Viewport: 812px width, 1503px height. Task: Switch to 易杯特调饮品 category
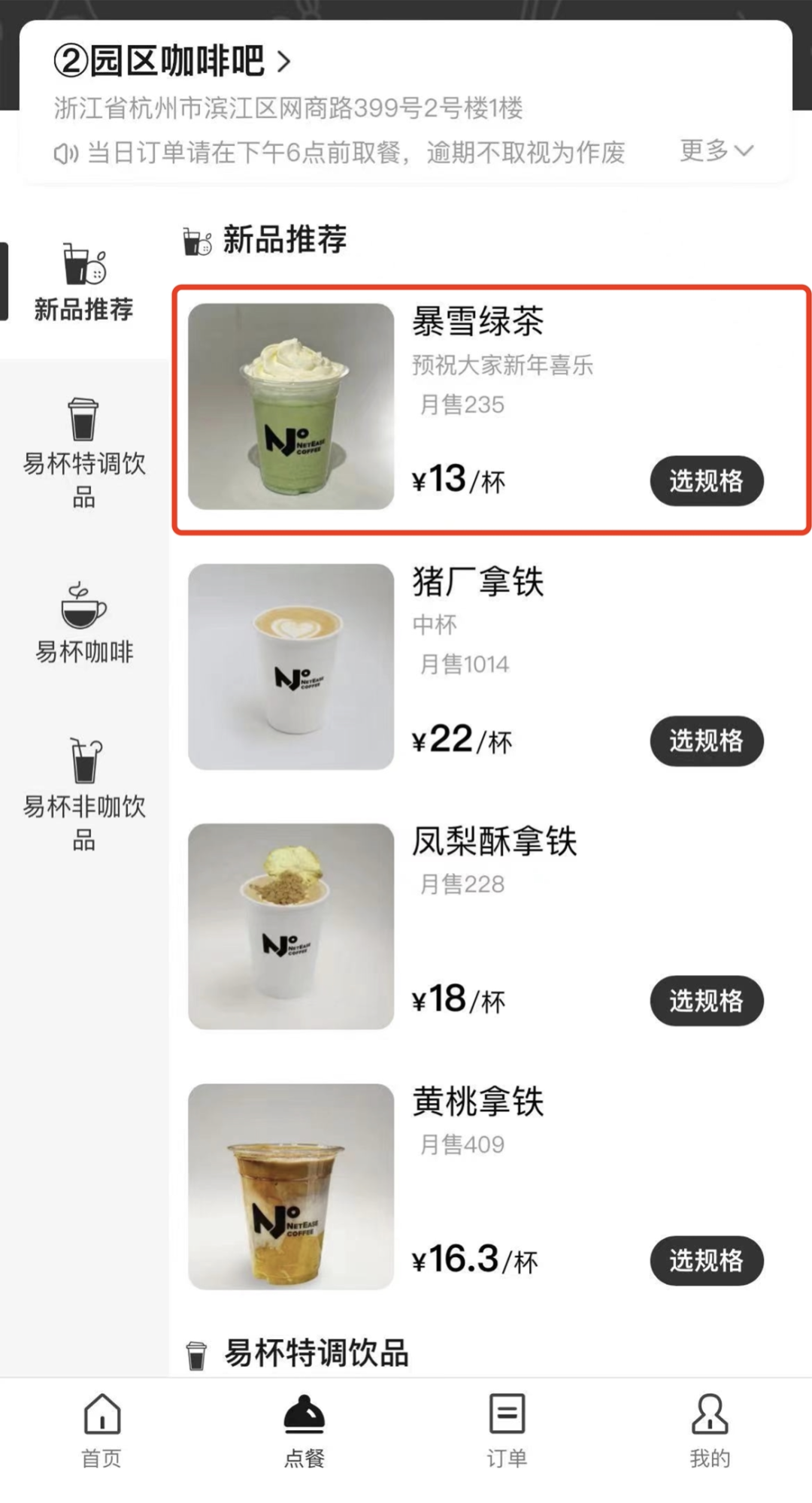(83, 453)
